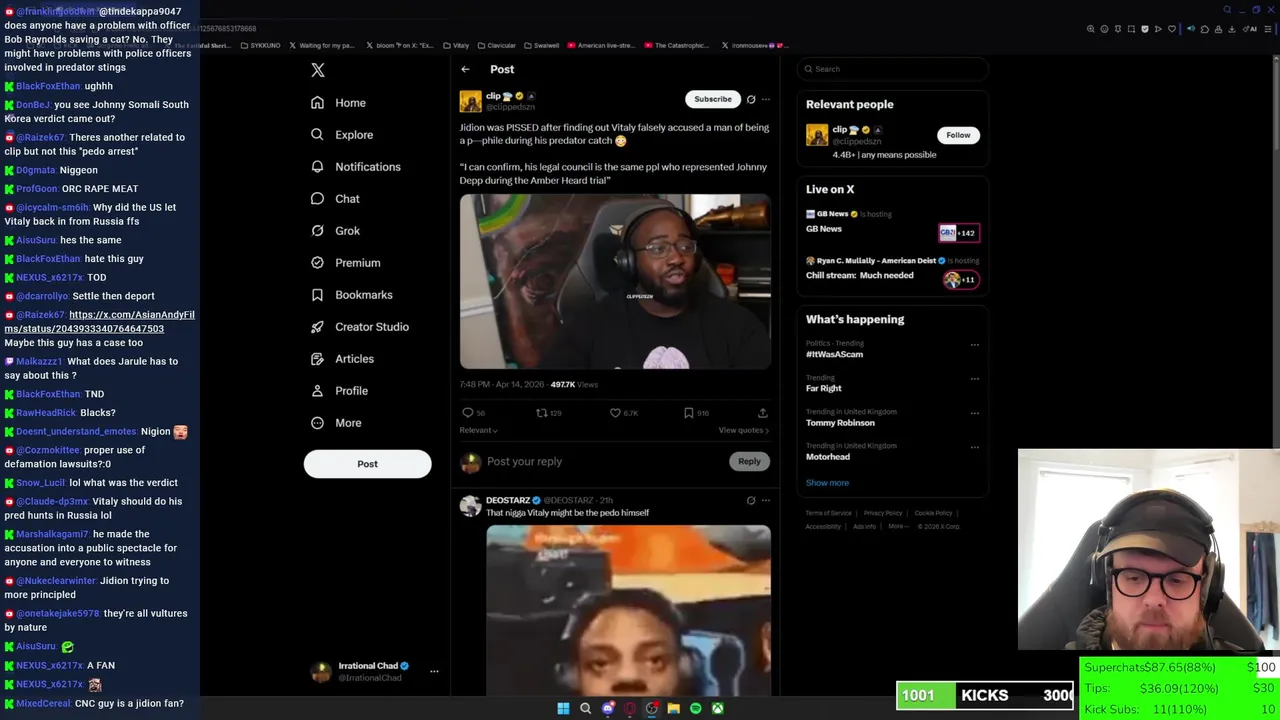Open the Explore page
1280x720 pixels.
click(353, 135)
